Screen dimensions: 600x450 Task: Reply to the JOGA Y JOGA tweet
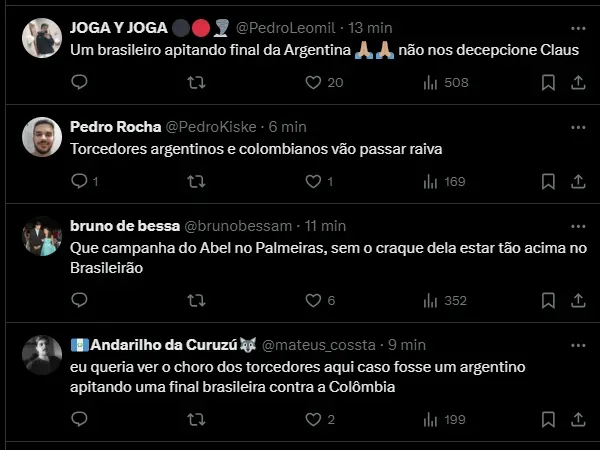click(80, 83)
